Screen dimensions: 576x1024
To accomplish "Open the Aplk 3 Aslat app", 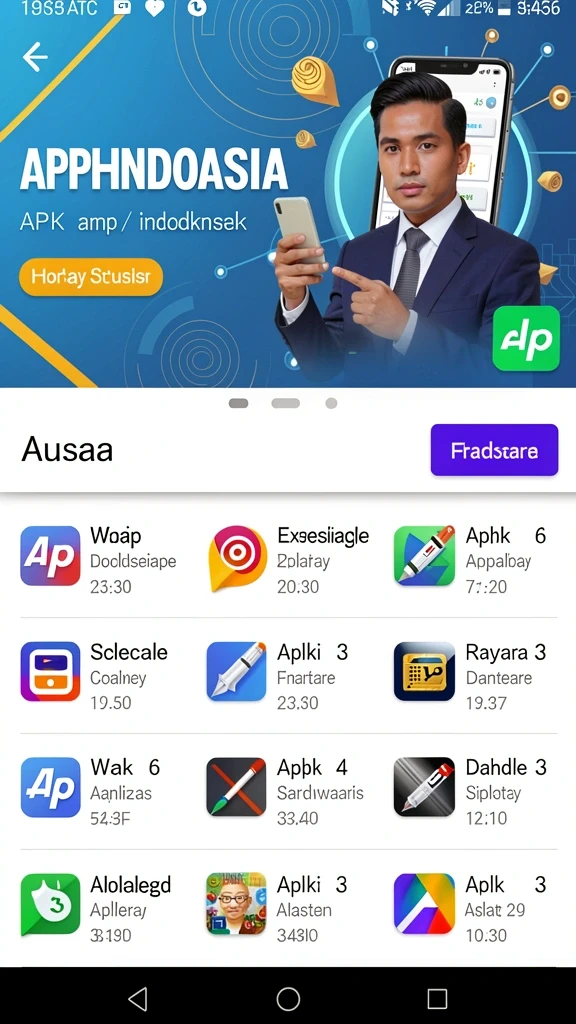I will tap(471, 908).
